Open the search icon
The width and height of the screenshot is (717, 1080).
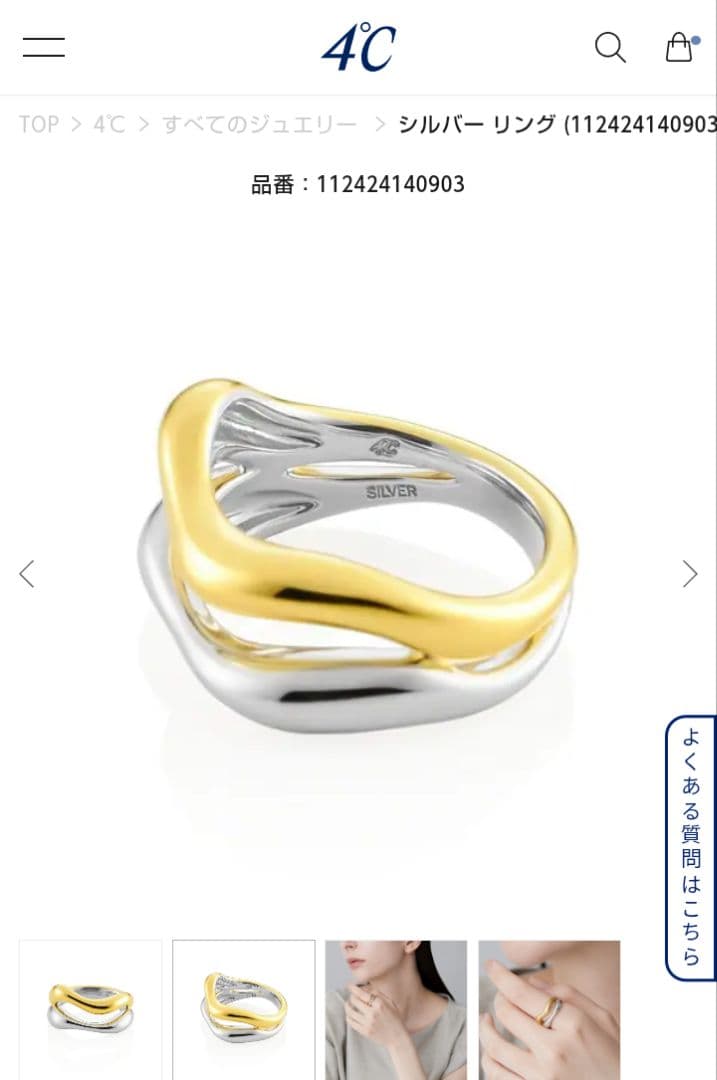(610, 47)
